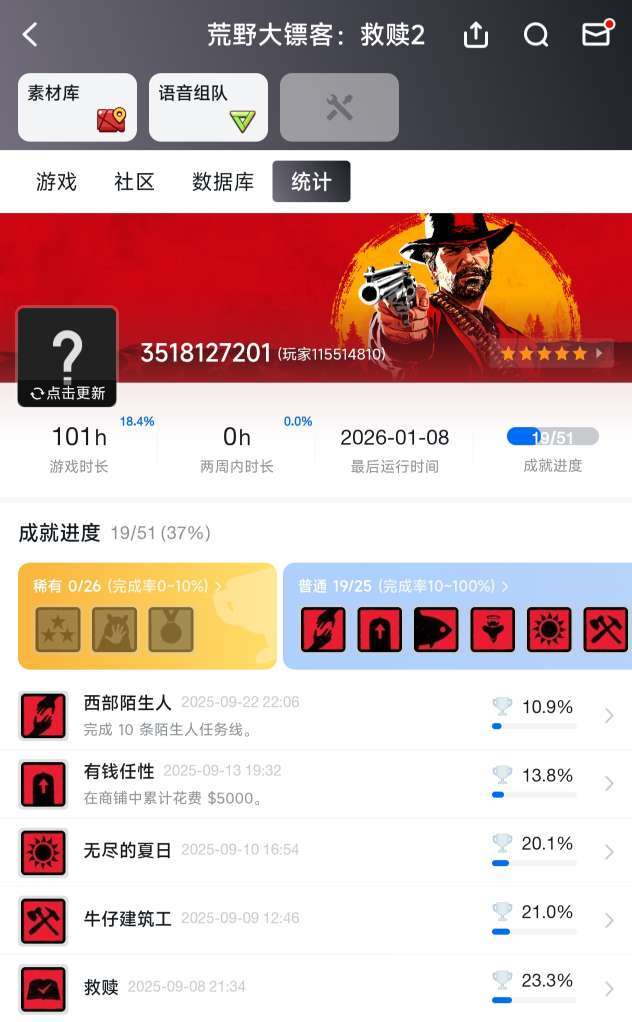Switch to the 社区 tab
Screen dimensions: 632x1022
(134, 182)
